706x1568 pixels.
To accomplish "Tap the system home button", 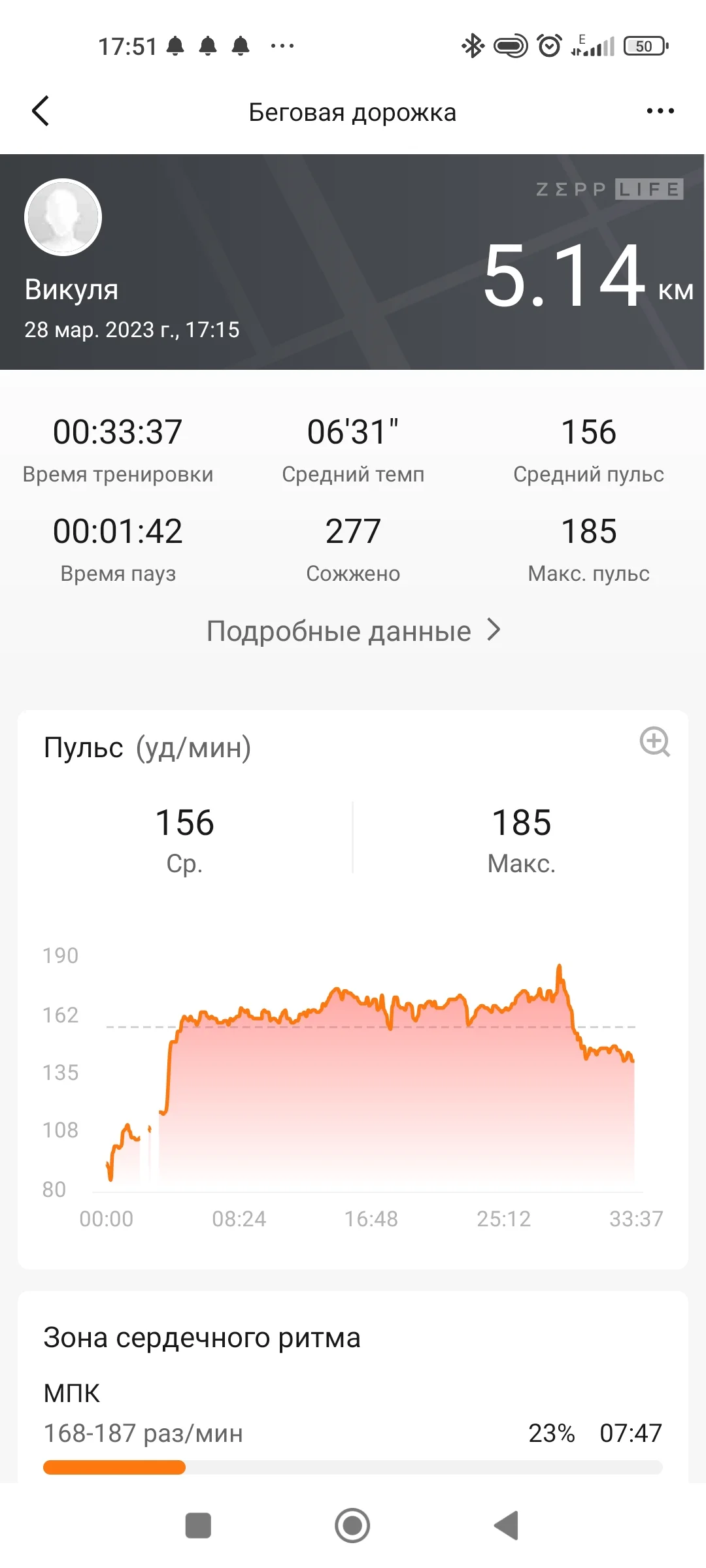I will click(352, 1525).
